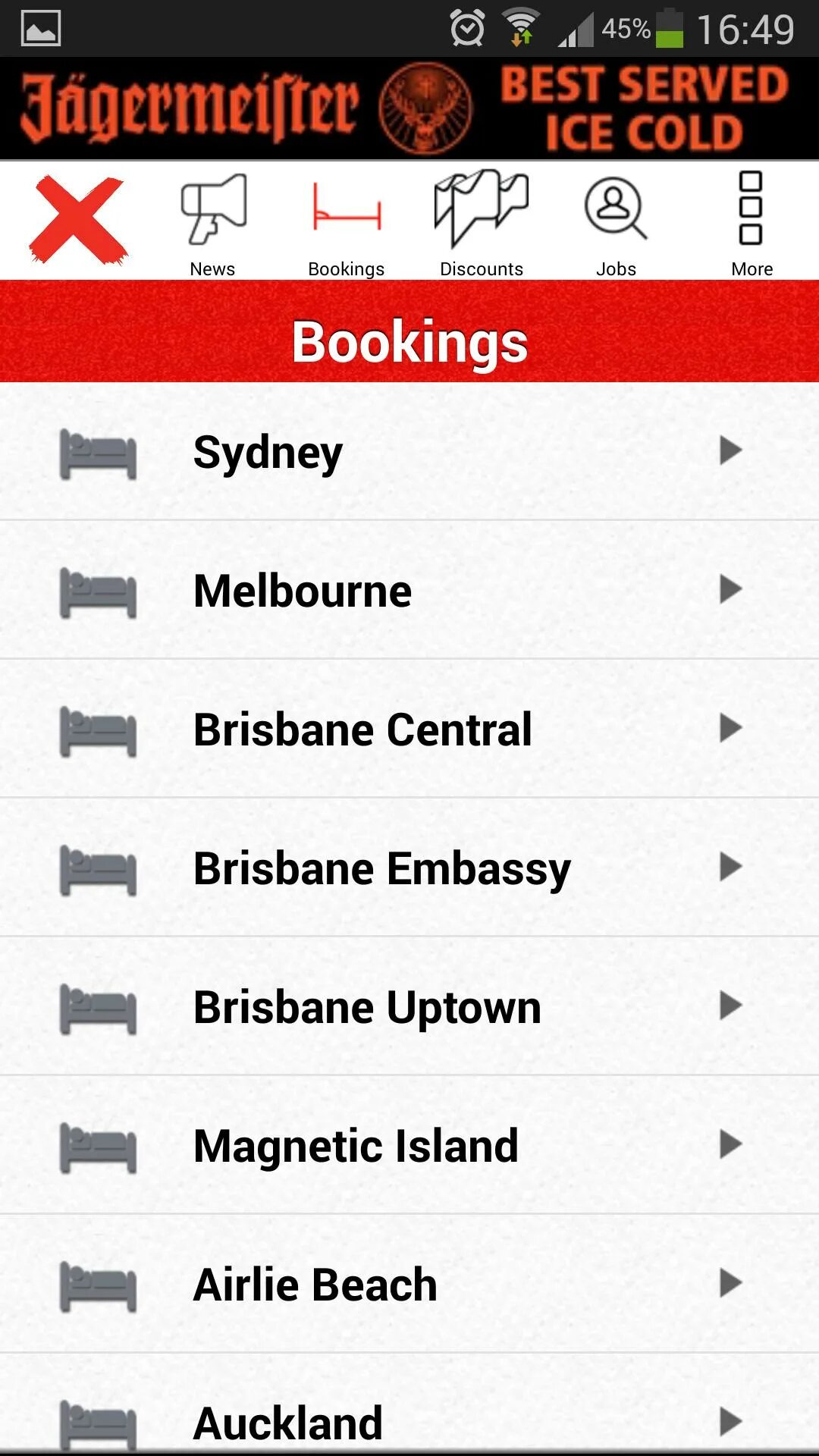Open Airlie Beach bookings

point(409,1285)
